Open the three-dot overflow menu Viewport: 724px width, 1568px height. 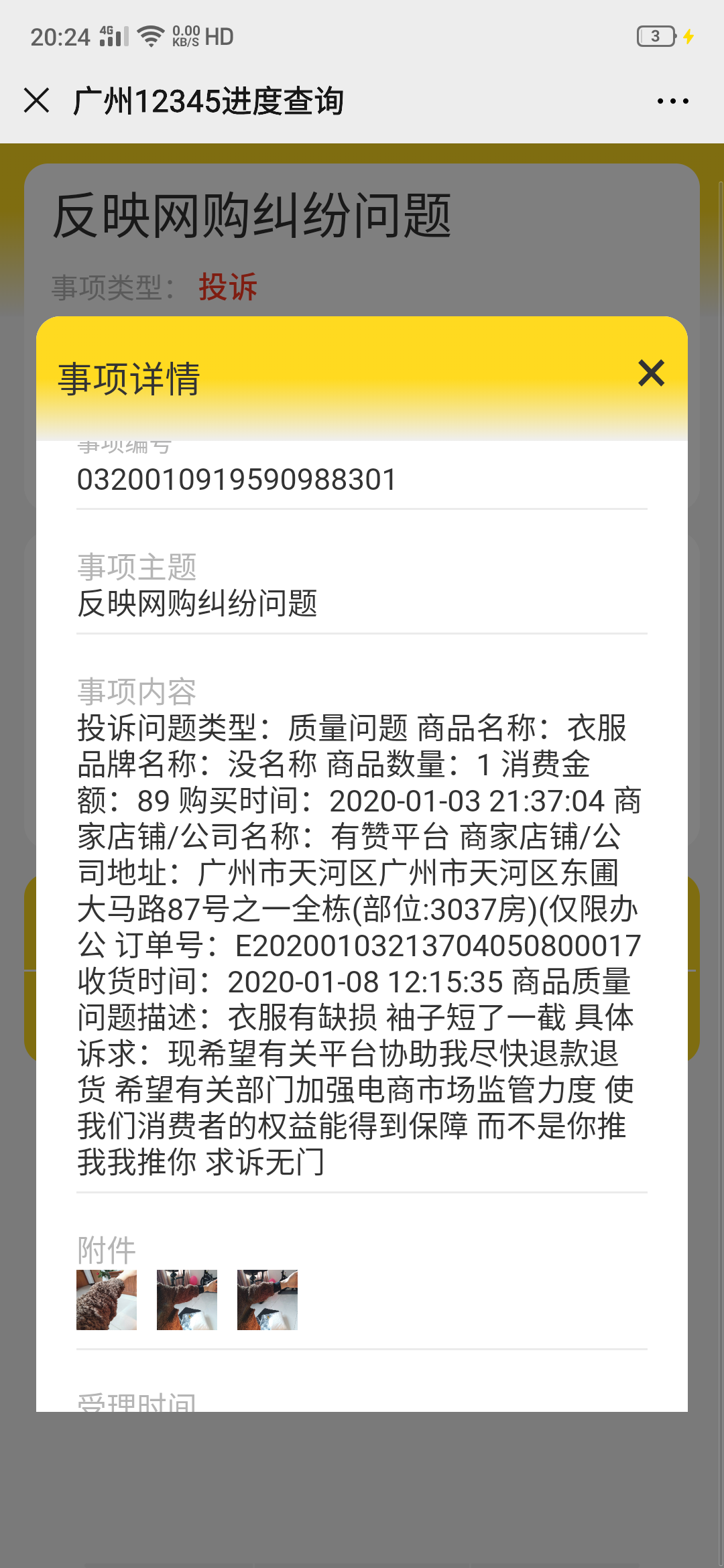coord(672,101)
